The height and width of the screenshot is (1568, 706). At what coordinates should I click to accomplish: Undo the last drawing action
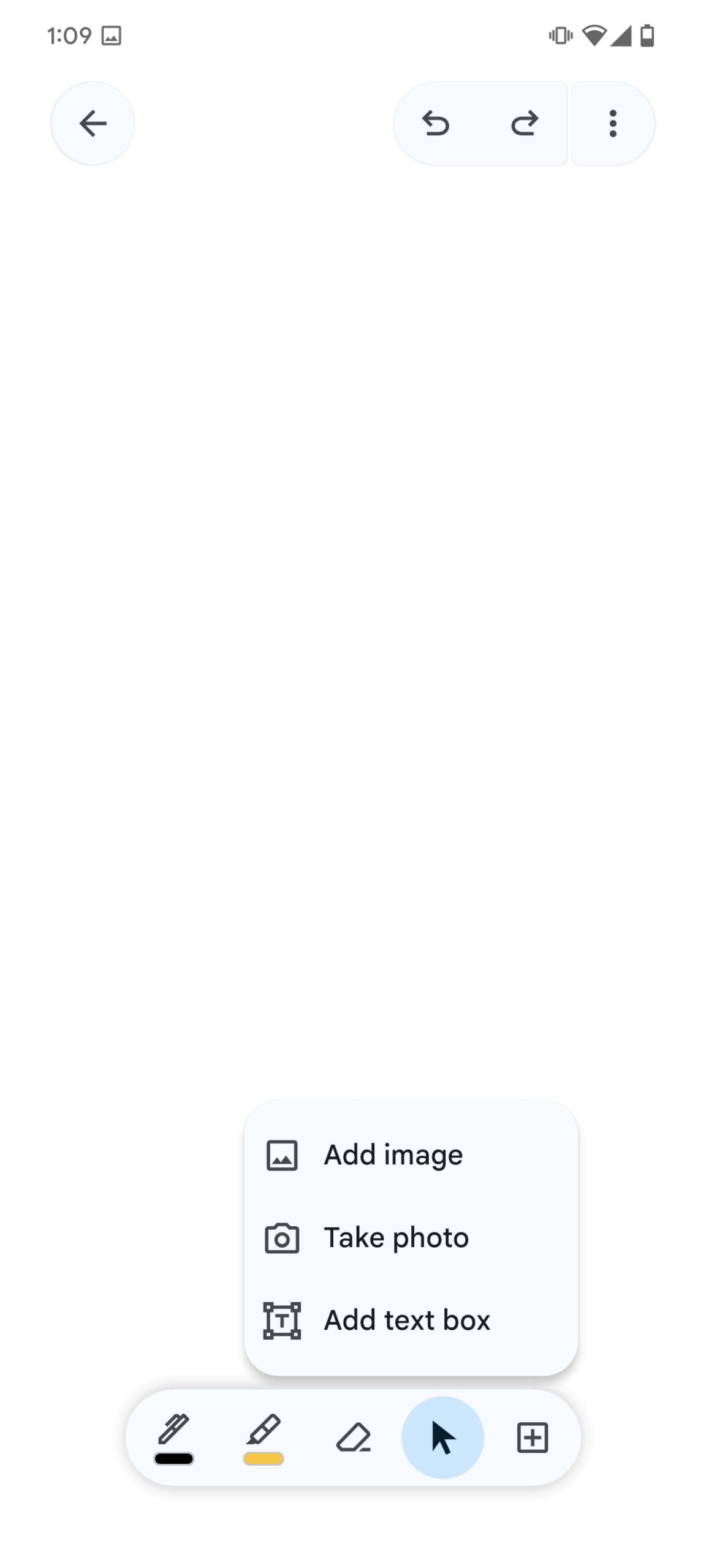tap(436, 123)
